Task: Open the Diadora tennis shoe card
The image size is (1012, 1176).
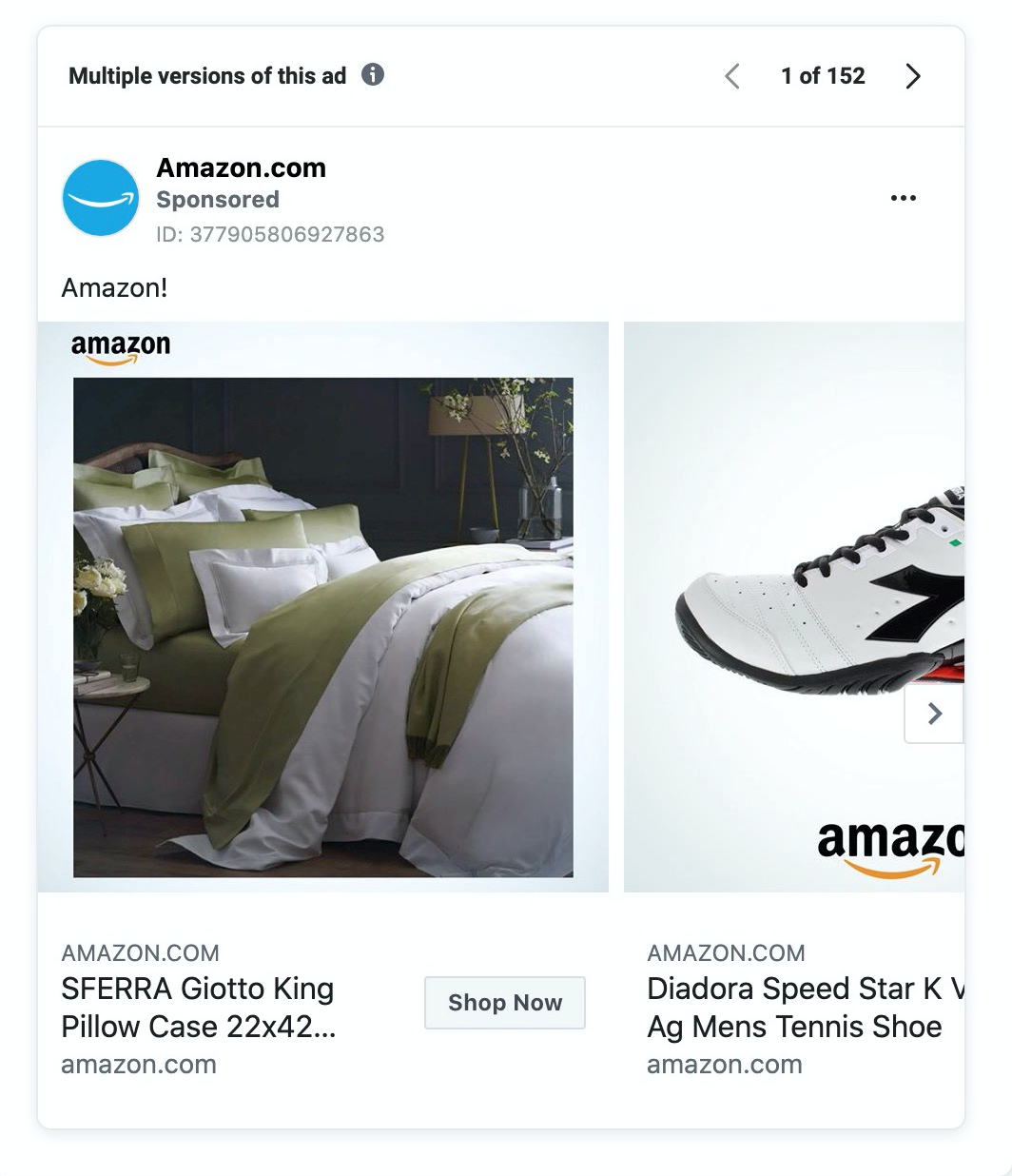Action: pos(794,607)
